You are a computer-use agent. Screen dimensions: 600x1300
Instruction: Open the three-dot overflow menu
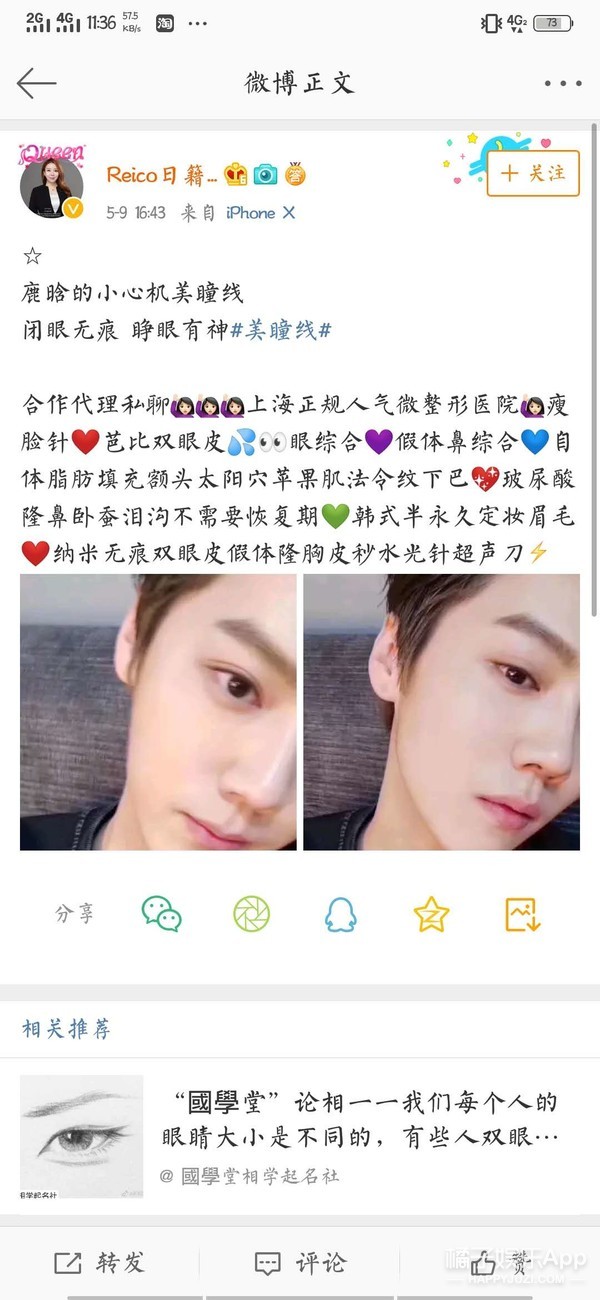[x=562, y=84]
